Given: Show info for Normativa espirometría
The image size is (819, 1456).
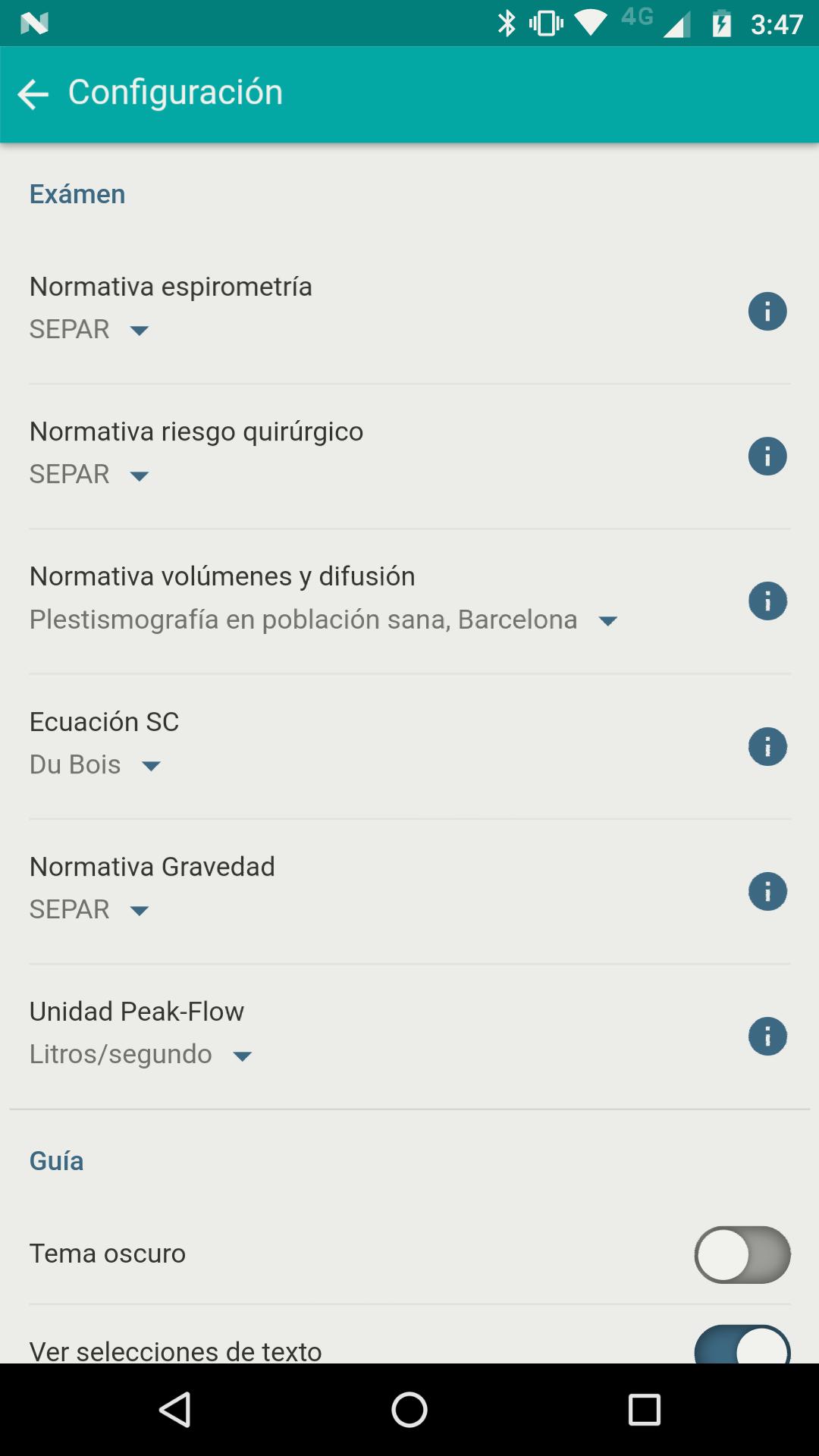Looking at the screenshot, I should pos(767,311).
